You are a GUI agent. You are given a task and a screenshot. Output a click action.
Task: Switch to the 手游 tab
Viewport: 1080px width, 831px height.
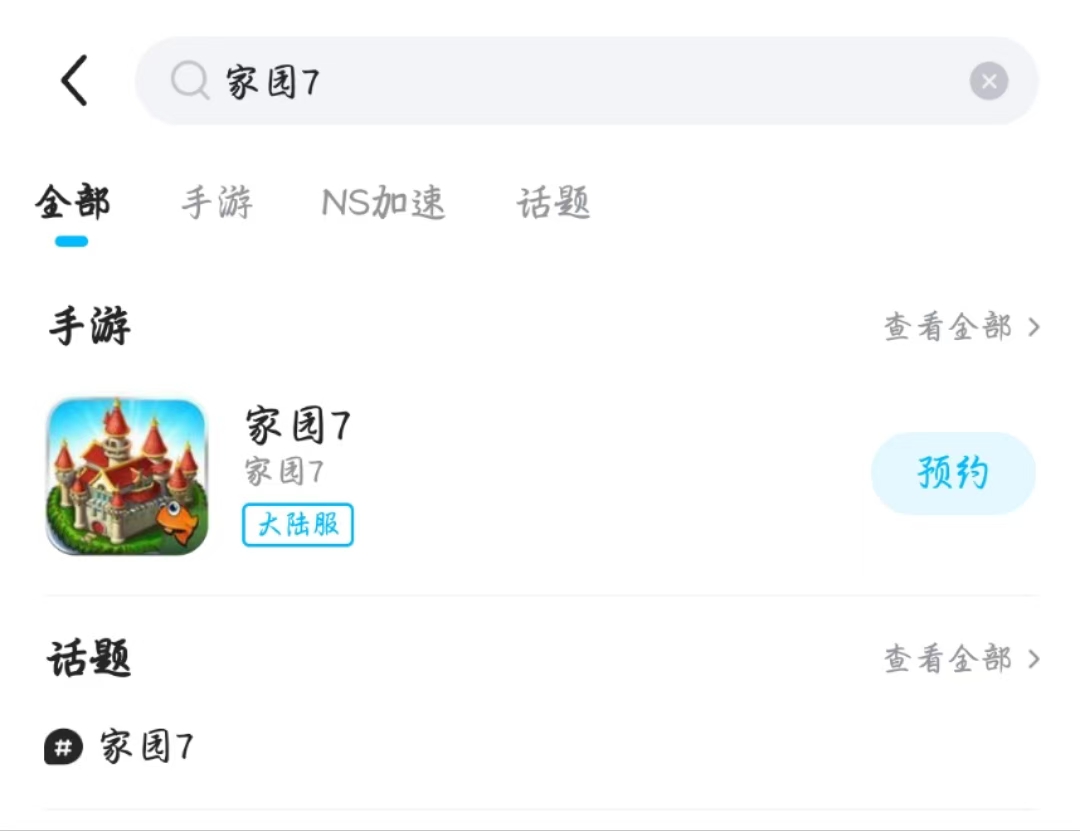tap(217, 203)
